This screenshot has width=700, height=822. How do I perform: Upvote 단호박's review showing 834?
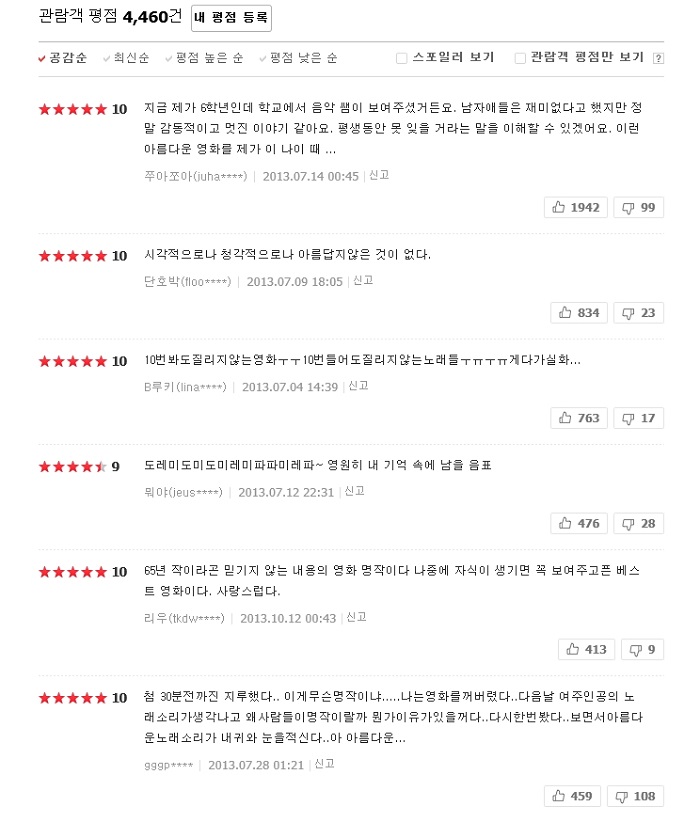(579, 313)
